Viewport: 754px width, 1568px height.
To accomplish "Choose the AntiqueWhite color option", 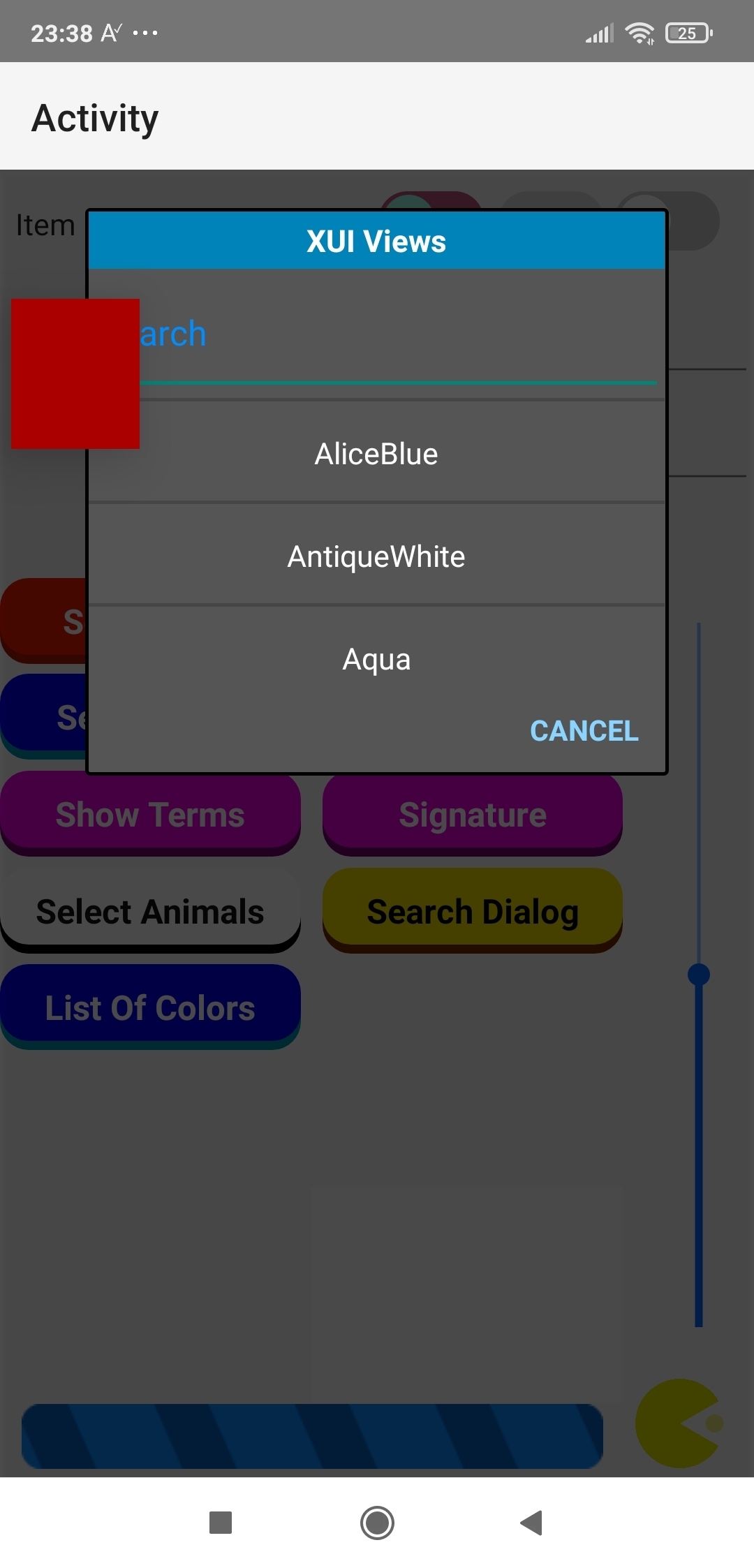I will click(x=376, y=556).
